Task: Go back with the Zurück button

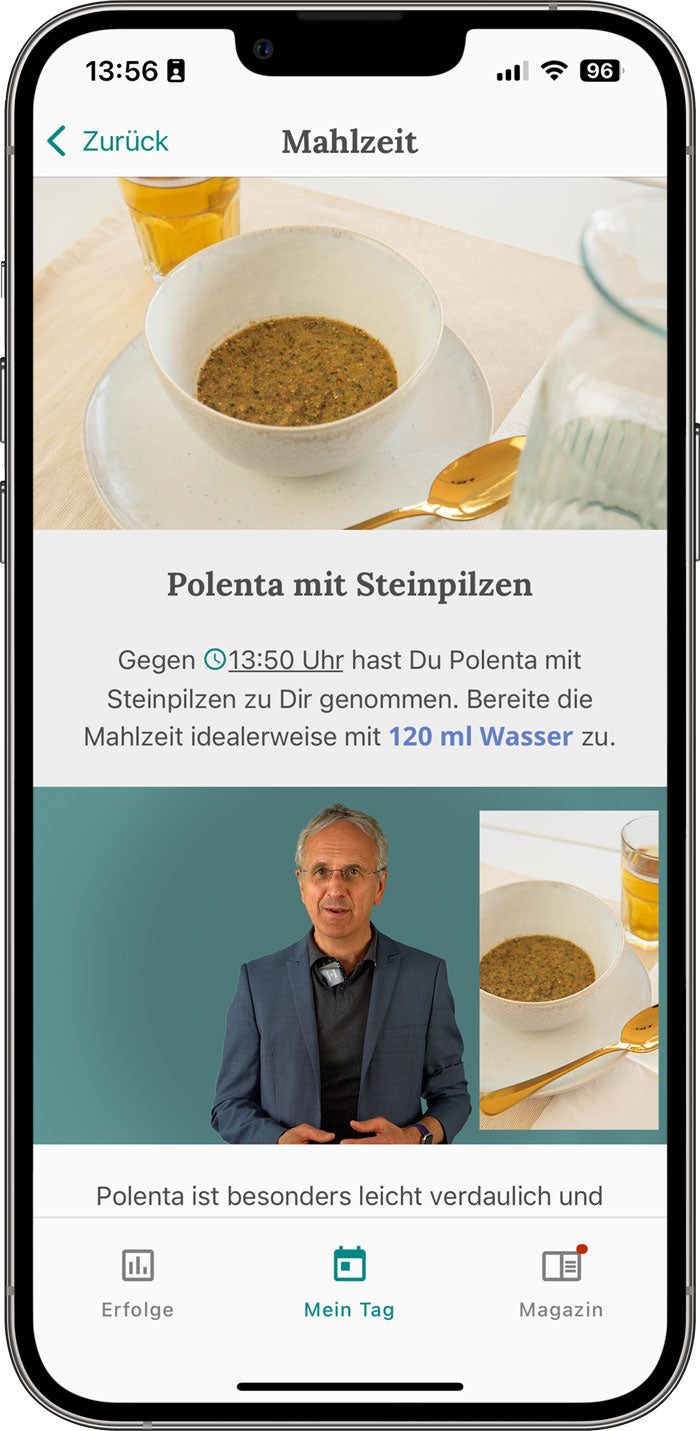Action: pyautogui.click(x=108, y=141)
